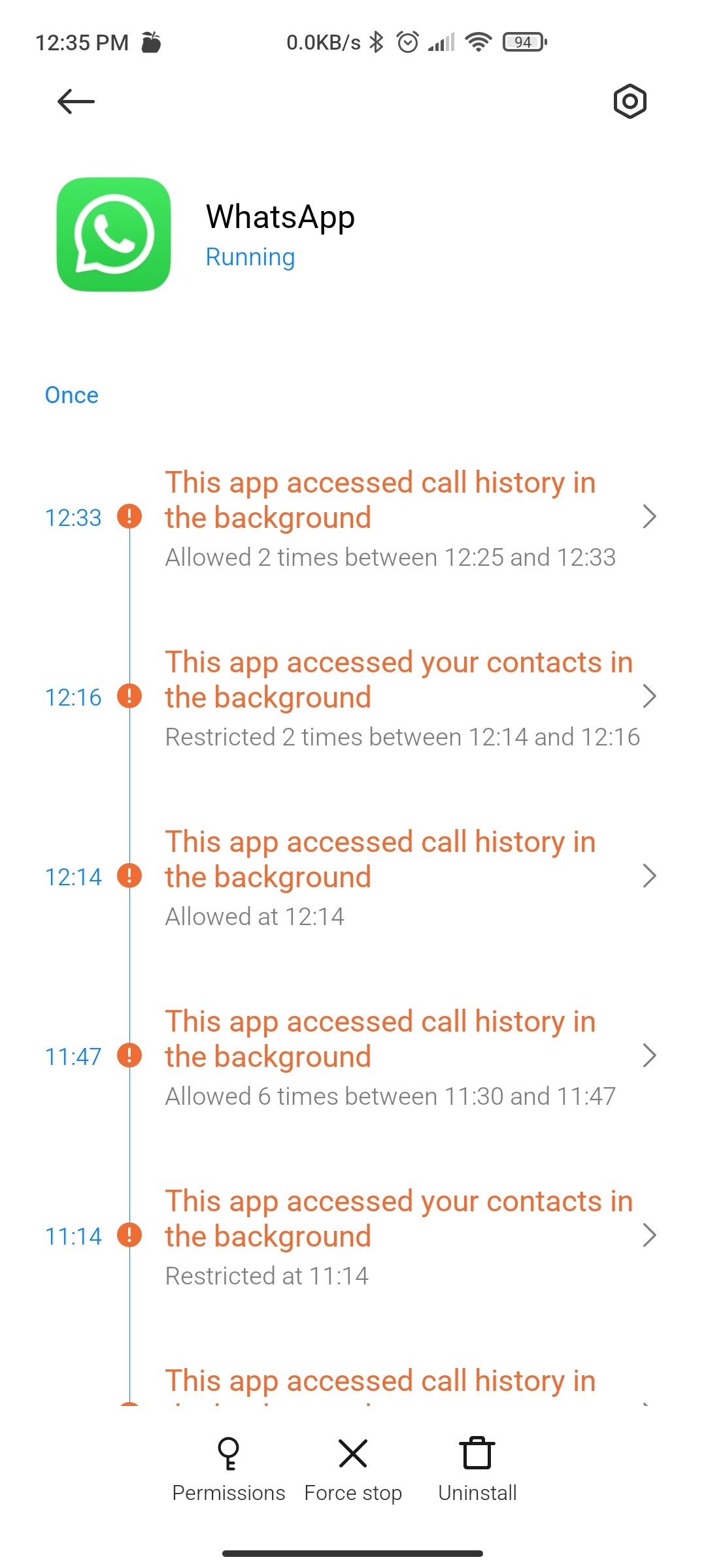View the 11:14 contacts access entry
This screenshot has width=706, height=1568.
click(353, 1236)
